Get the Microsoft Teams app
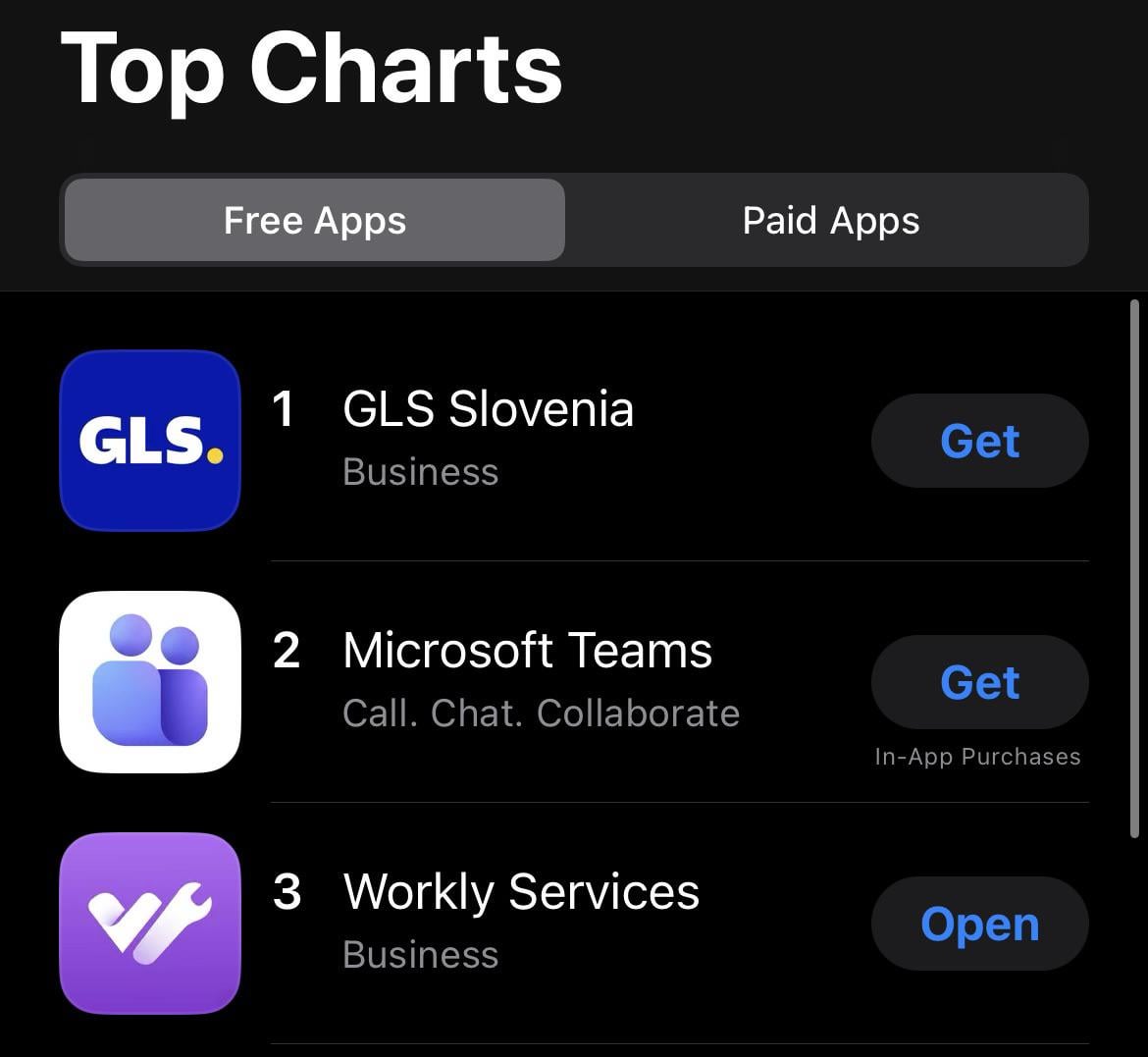 point(979,682)
